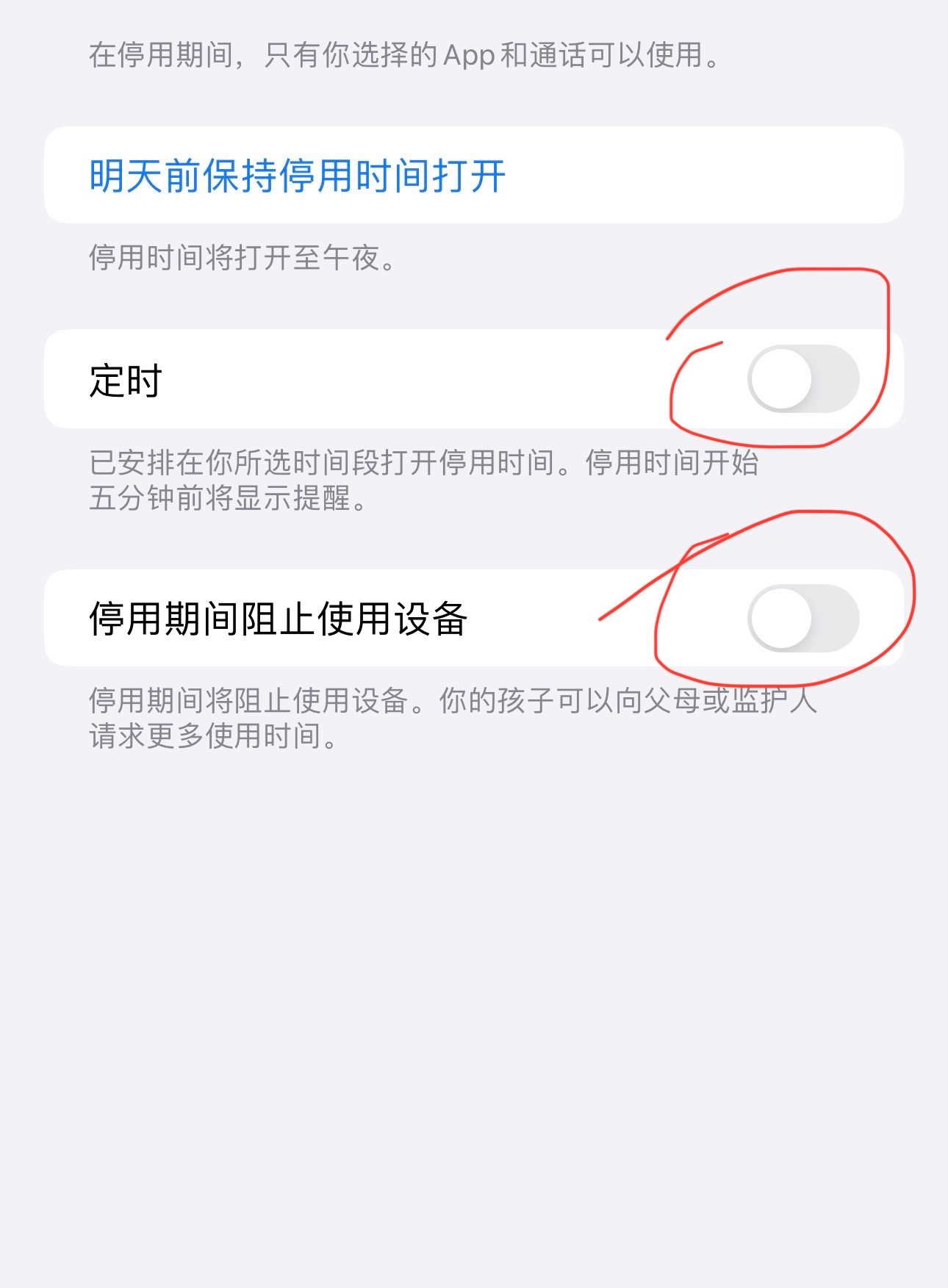Tap 明天前保持停用时间打开
Viewport: 948px width, 1288px height.
[x=297, y=176]
